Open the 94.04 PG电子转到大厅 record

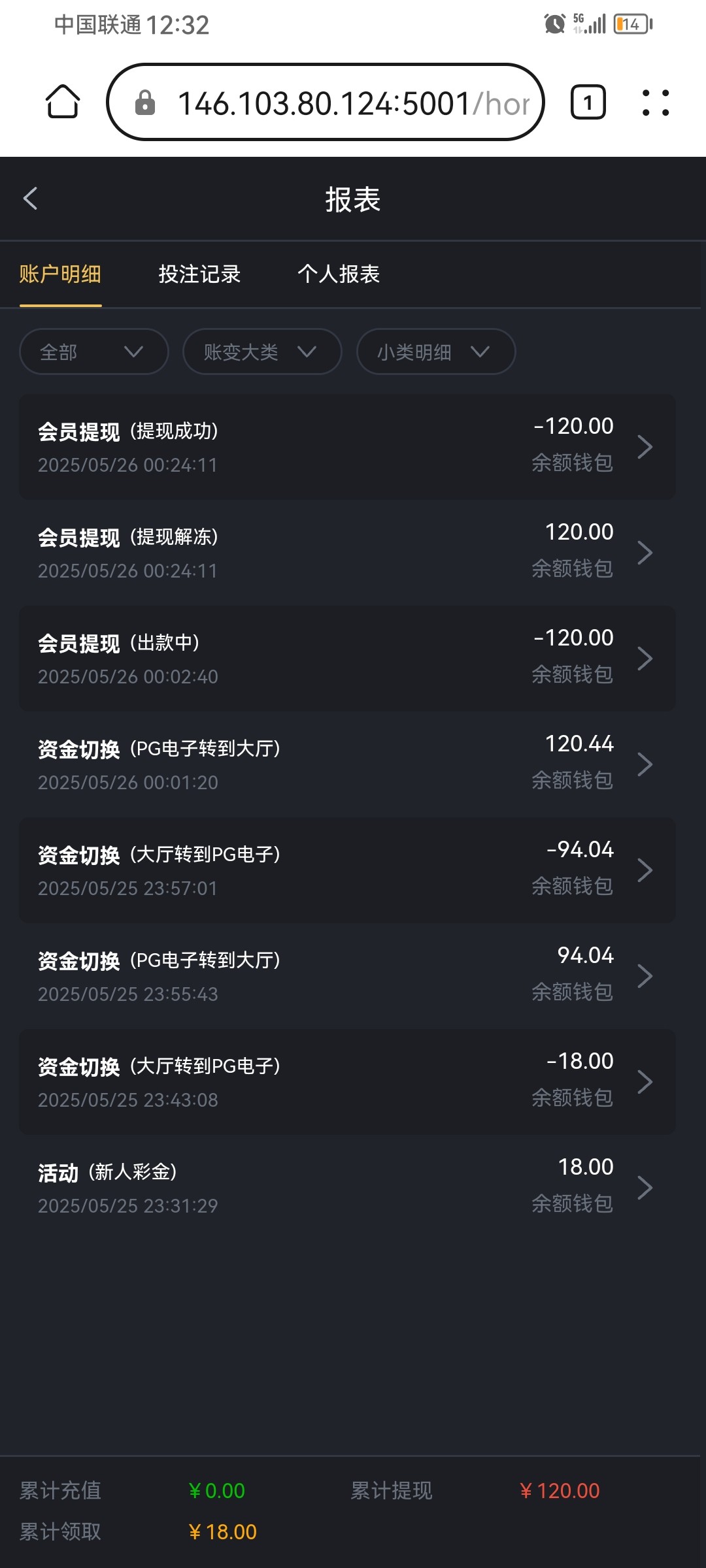[x=347, y=976]
